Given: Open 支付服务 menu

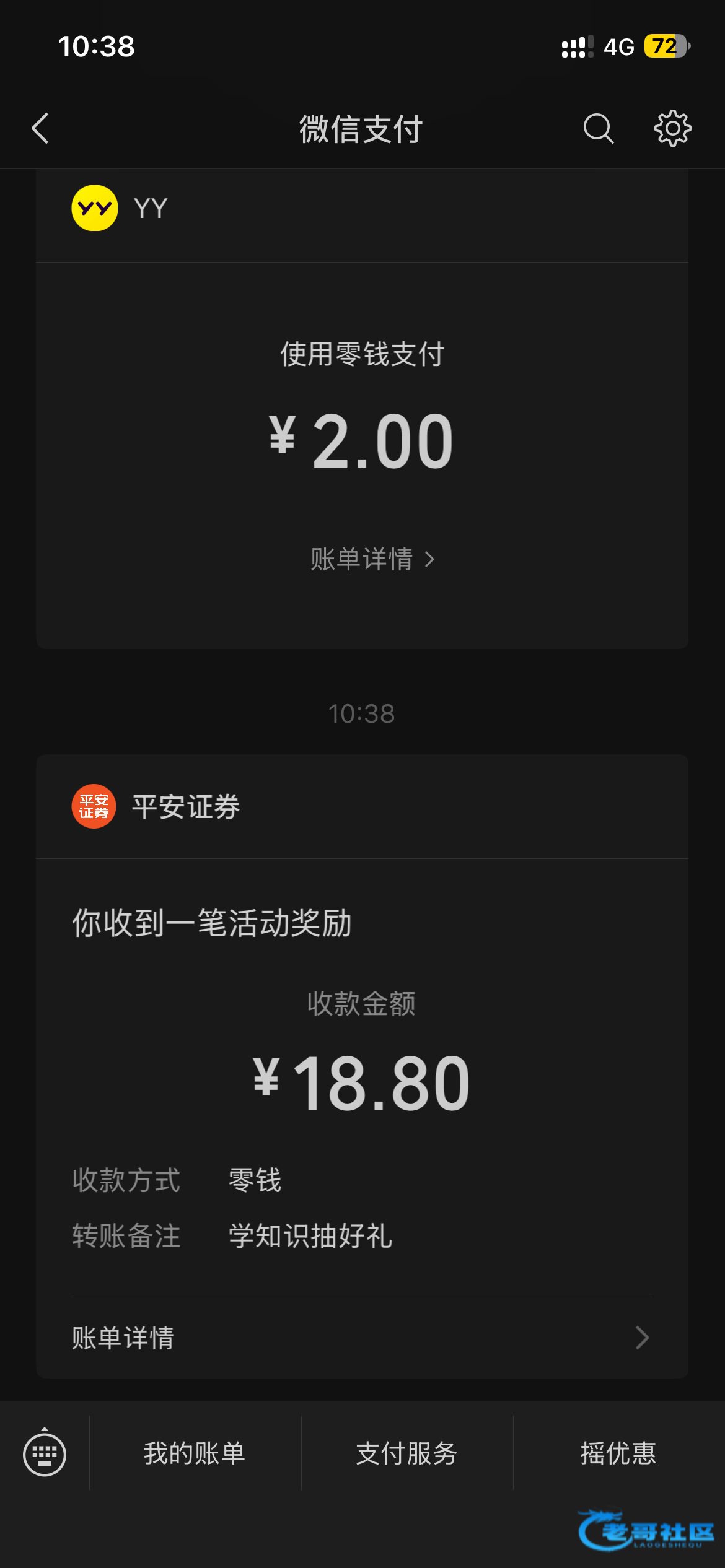Looking at the screenshot, I should (x=406, y=1453).
